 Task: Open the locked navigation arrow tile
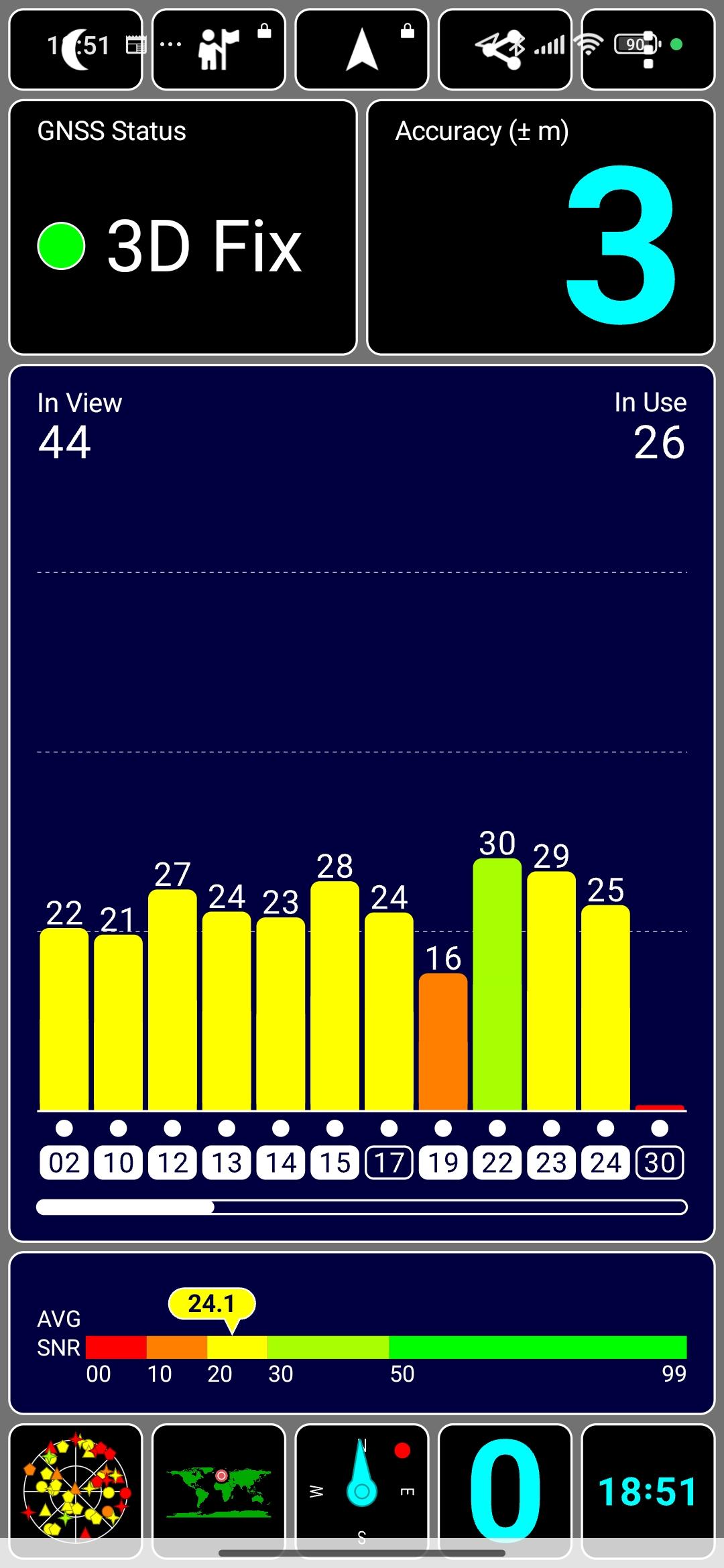(x=362, y=50)
